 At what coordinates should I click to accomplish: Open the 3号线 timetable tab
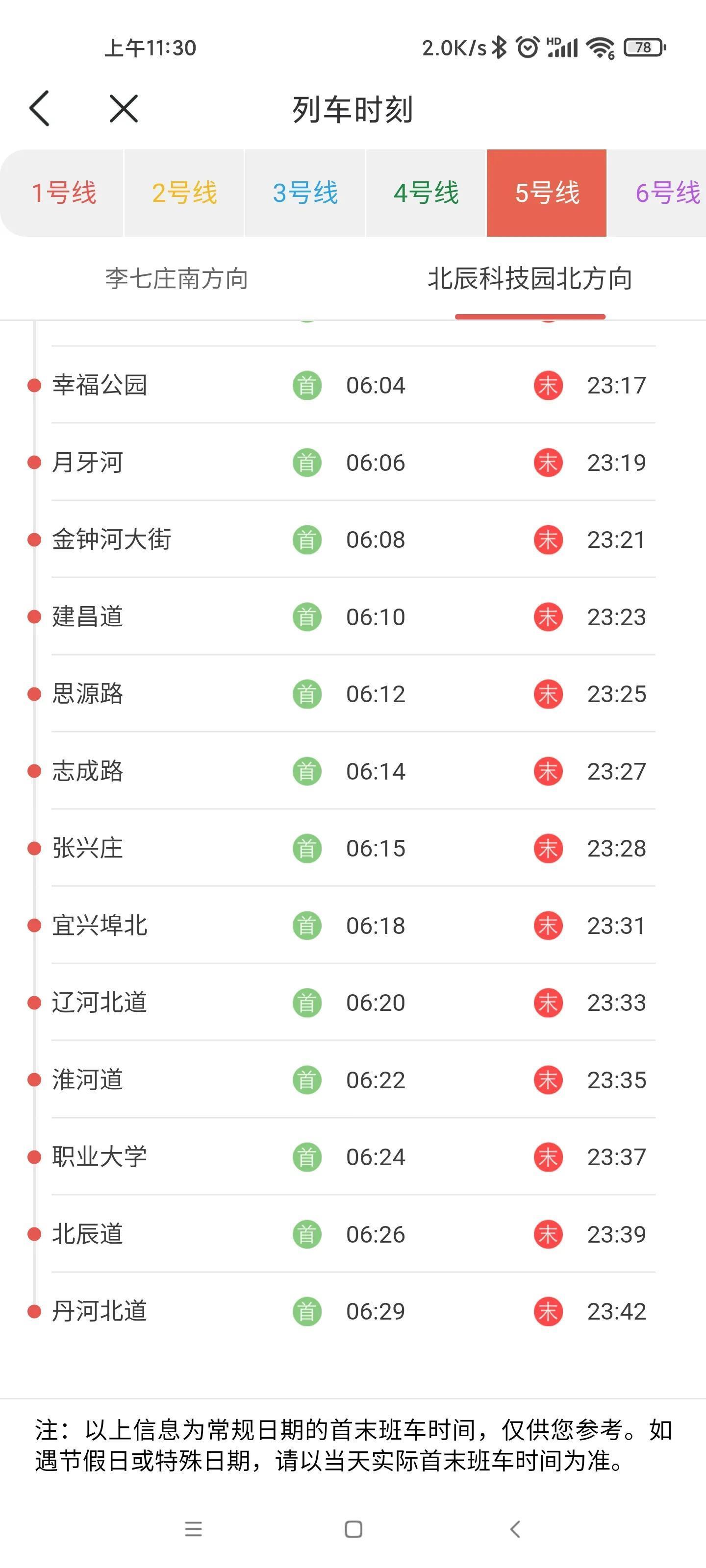(x=305, y=193)
